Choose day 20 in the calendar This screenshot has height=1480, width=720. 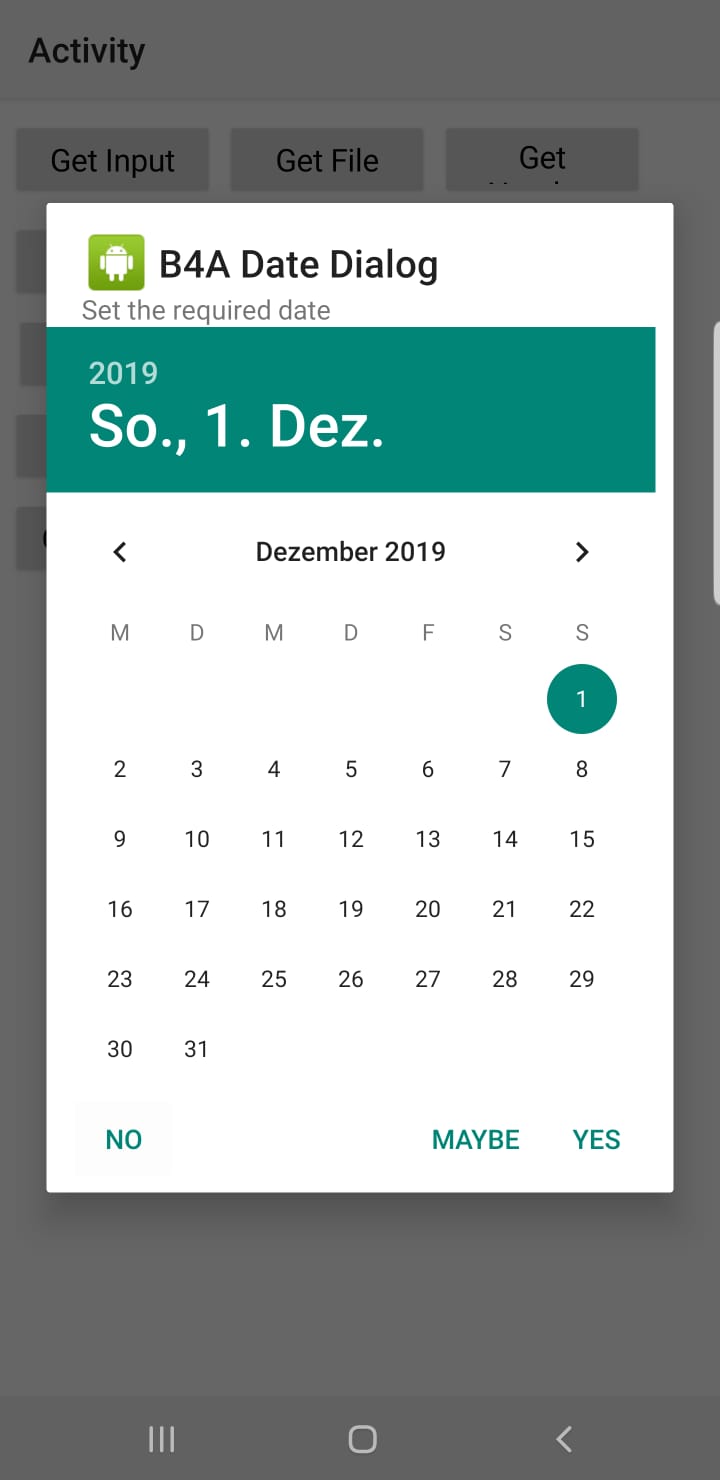click(428, 909)
